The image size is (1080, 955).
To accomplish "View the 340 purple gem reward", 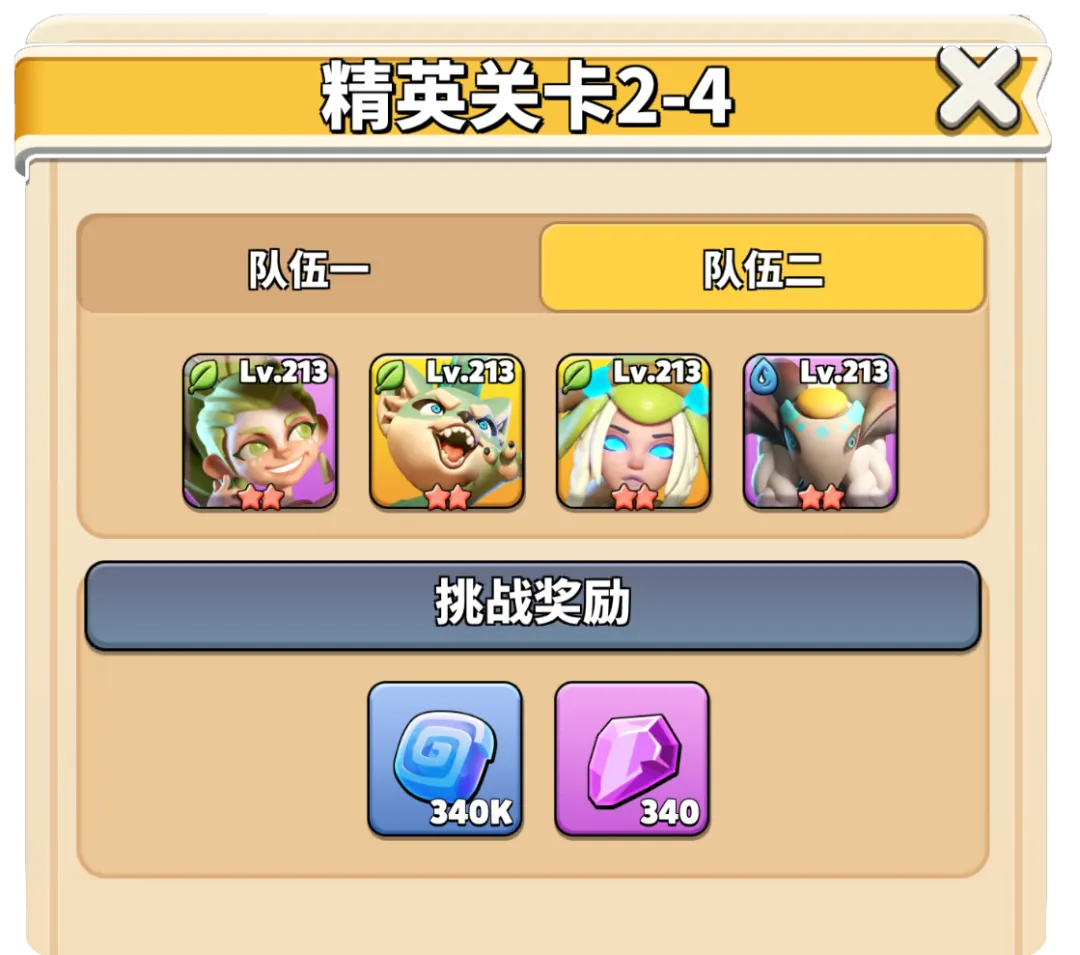I will [x=632, y=759].
